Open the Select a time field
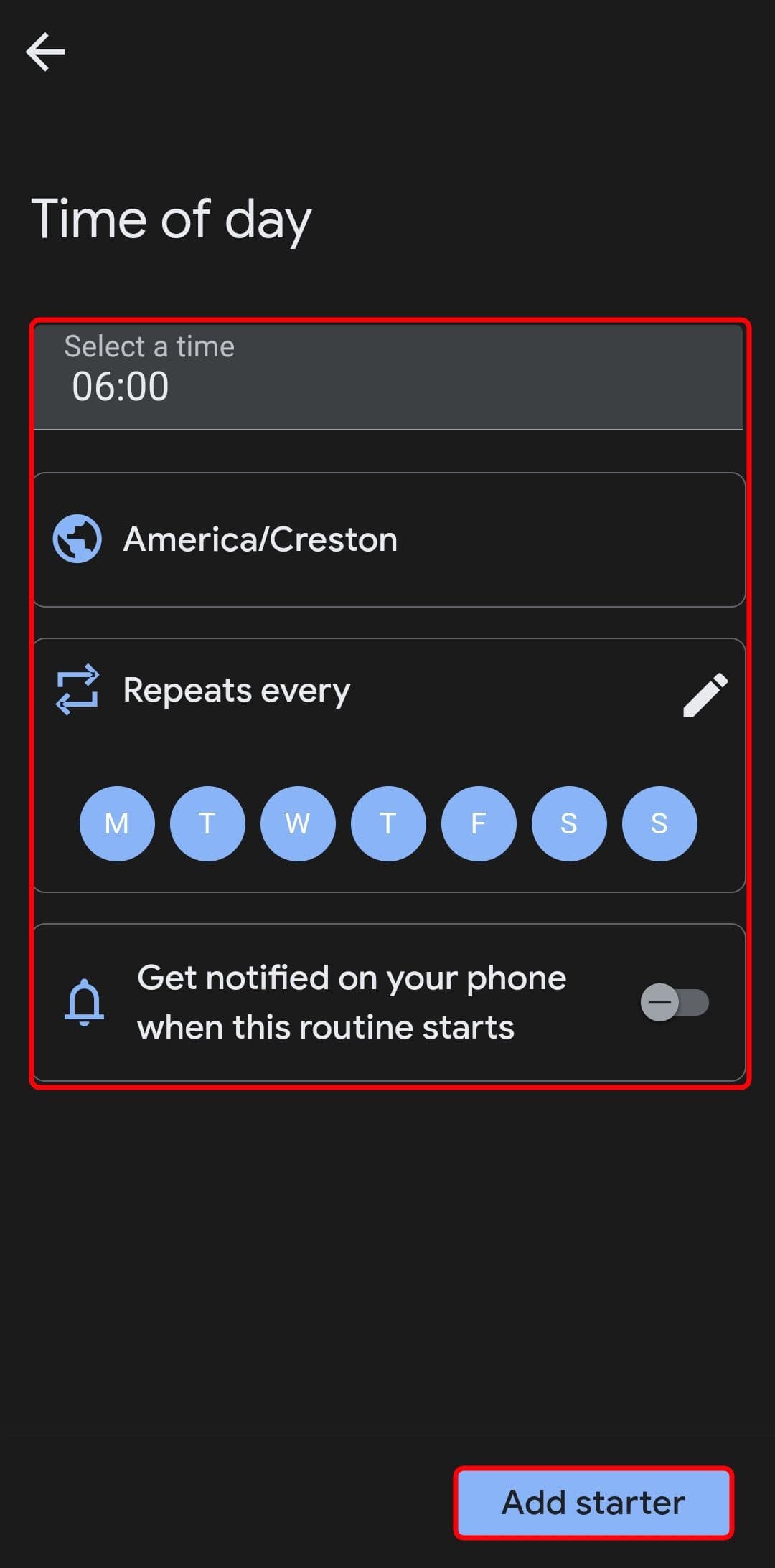Screen dimensions: 775x1568 click(387, 377)
